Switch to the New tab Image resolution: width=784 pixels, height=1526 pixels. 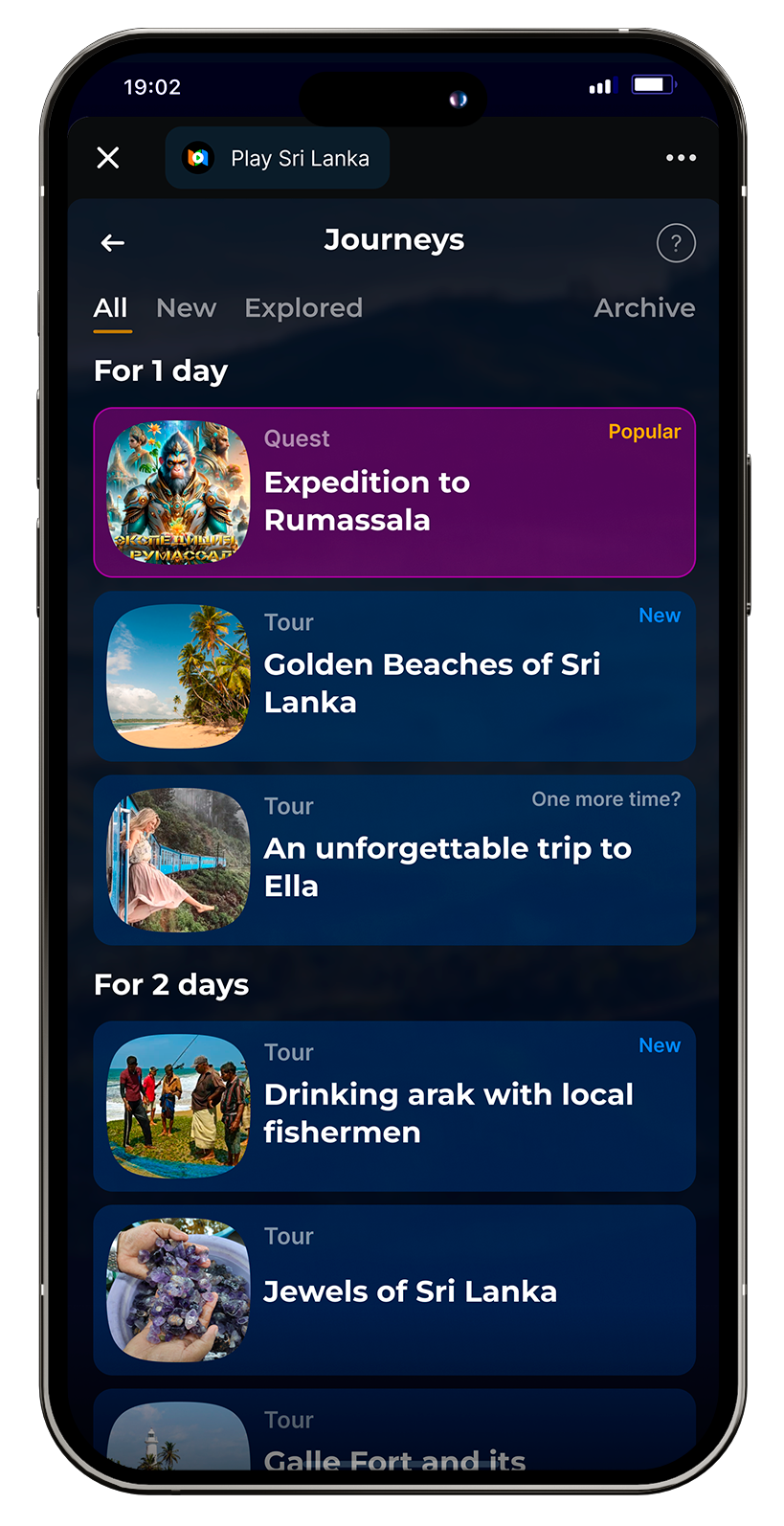186,308
